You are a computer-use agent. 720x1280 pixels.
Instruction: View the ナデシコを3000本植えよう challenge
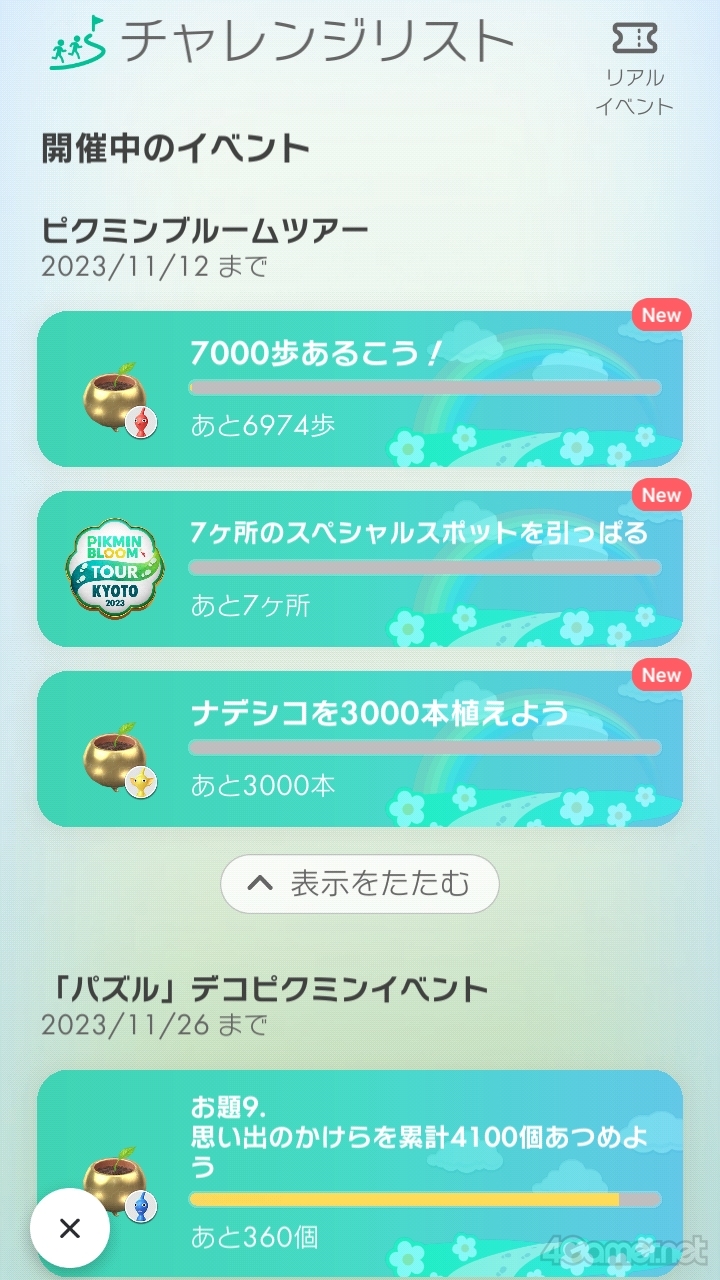[x=360, y=749]
